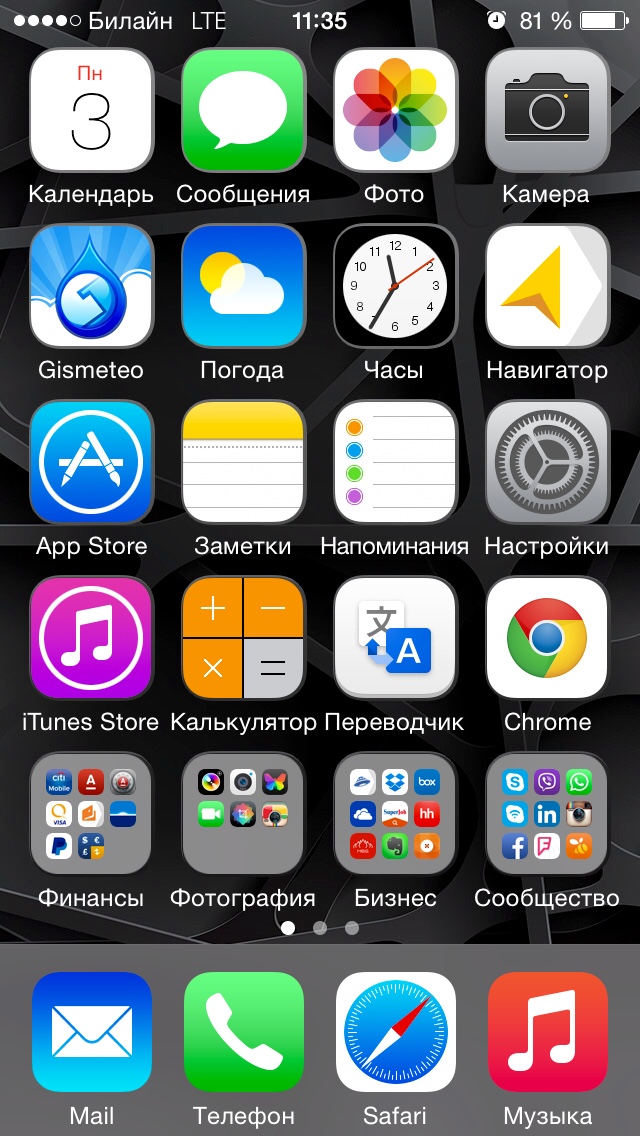Open the Часы clock app
Image resolution: width=640 pixels, height=1136 pixels.
click(x=395, y=286)
